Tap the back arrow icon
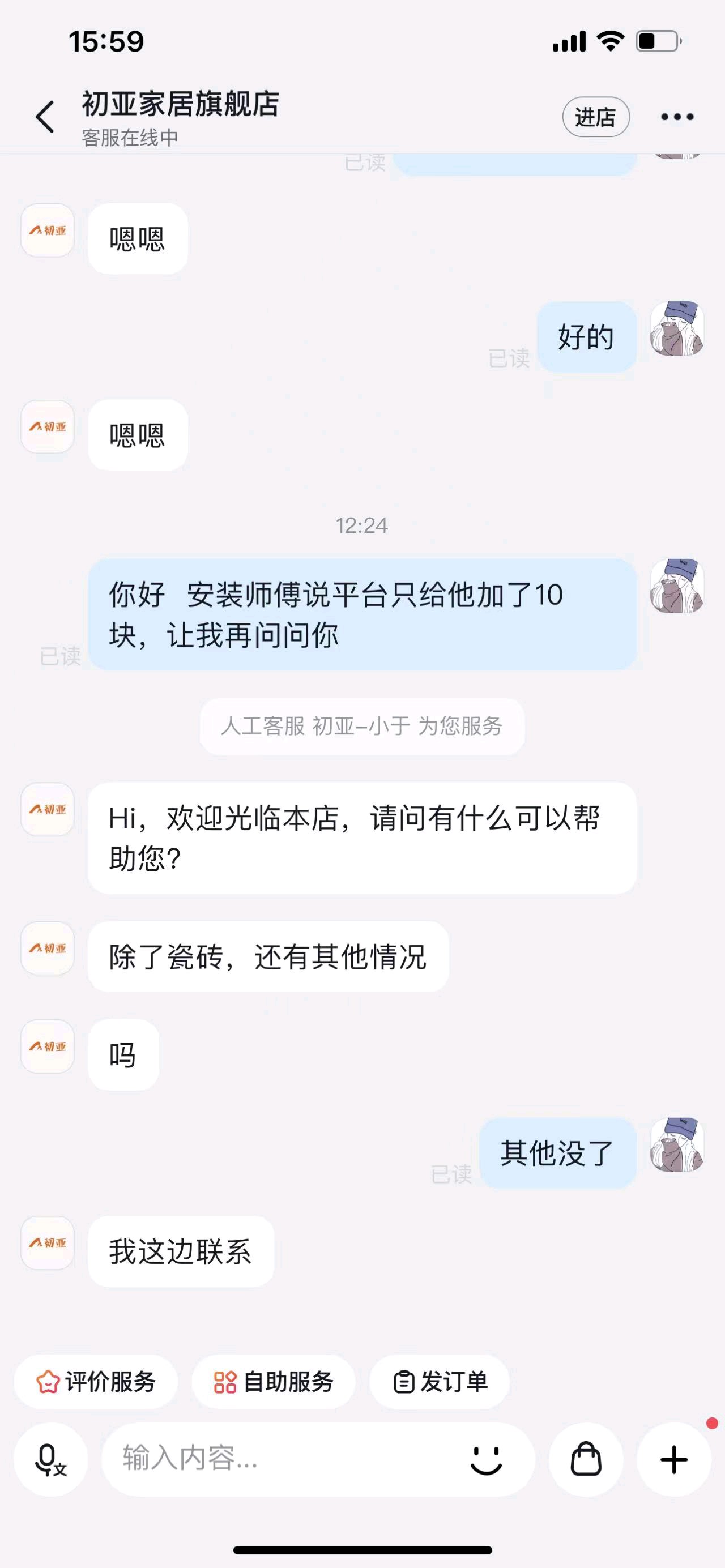Viewport: 725px width, 1568px height. (42, 116)
